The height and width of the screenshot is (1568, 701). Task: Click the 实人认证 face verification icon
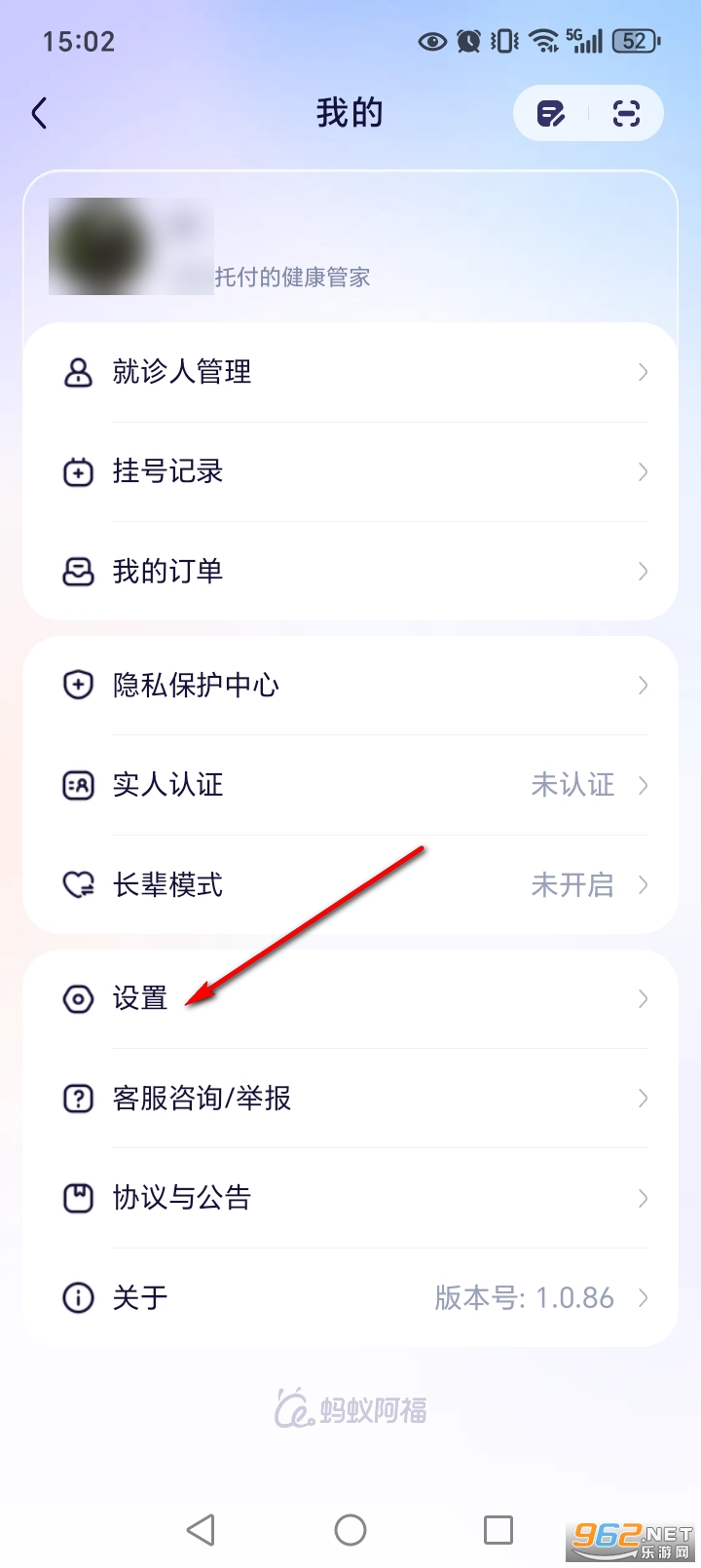[77, 785]
